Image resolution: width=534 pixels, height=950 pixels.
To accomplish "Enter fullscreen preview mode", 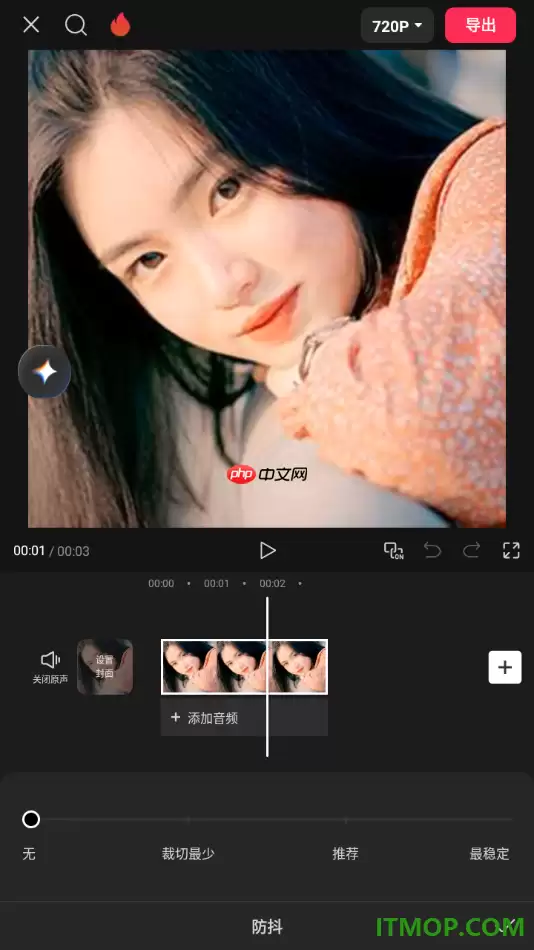I will pos(512,550).
